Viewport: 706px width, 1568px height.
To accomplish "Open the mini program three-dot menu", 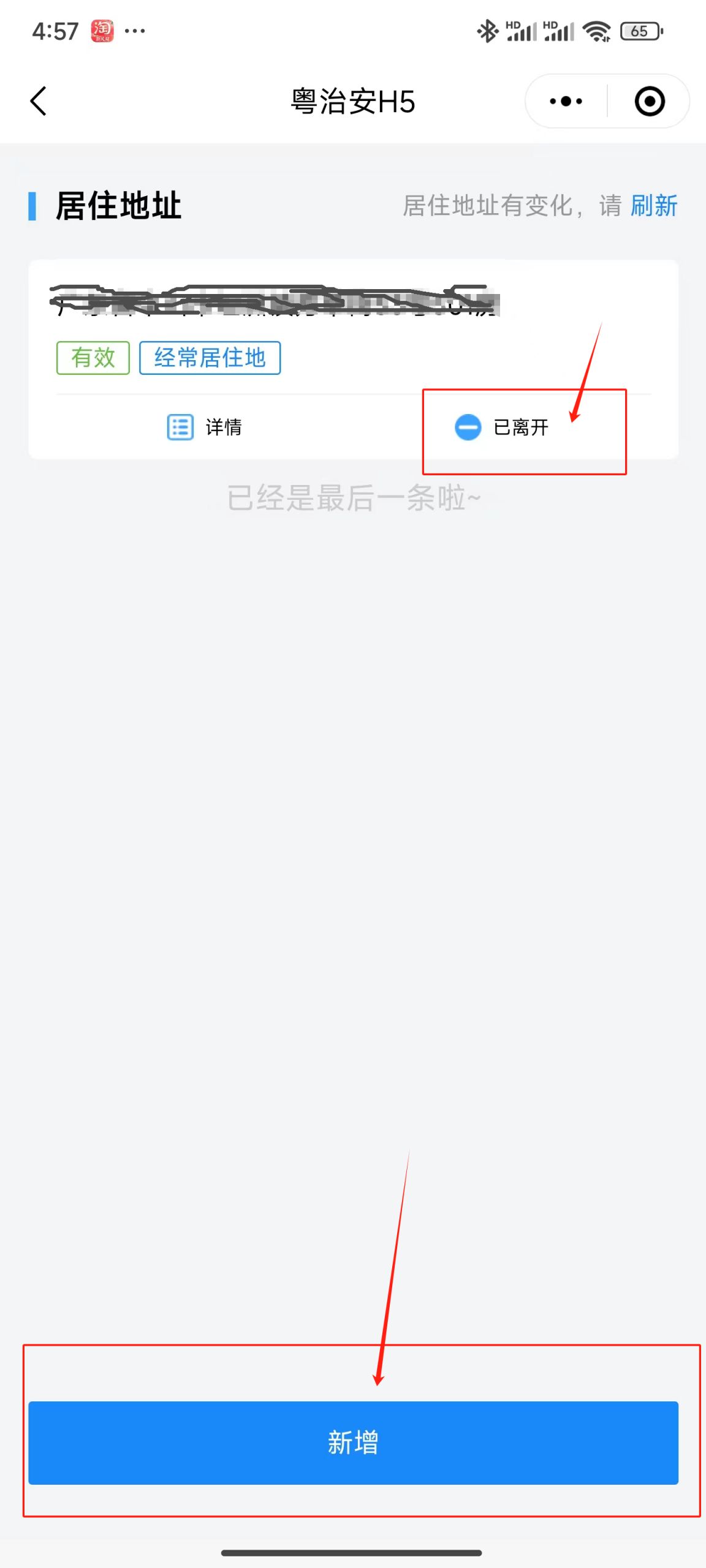I will click(566, 101).
